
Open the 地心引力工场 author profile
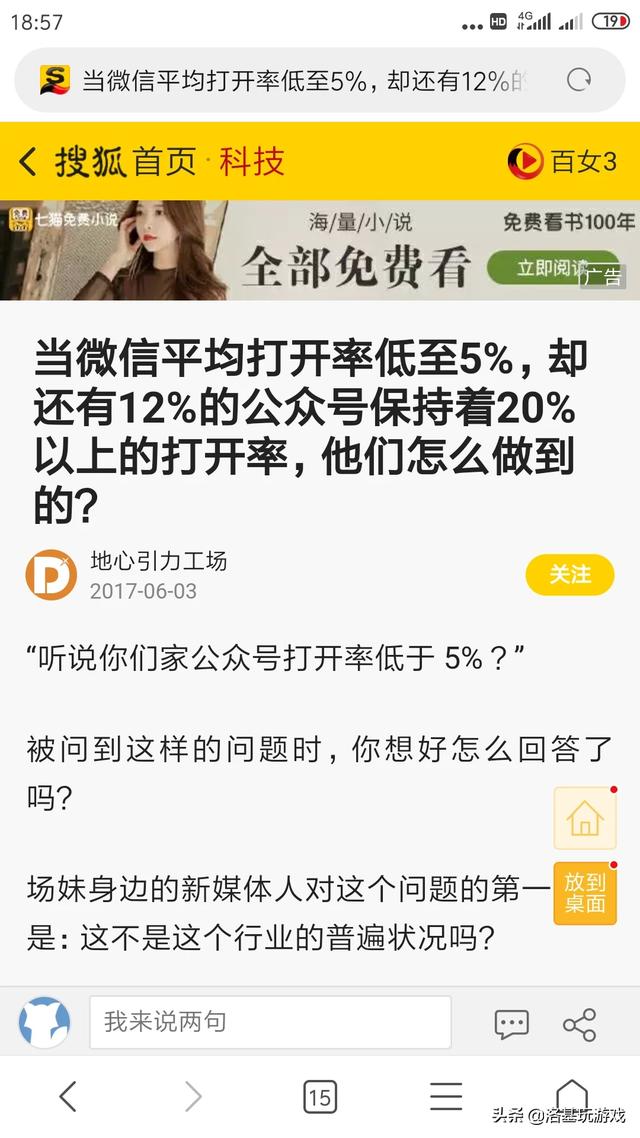158,561
